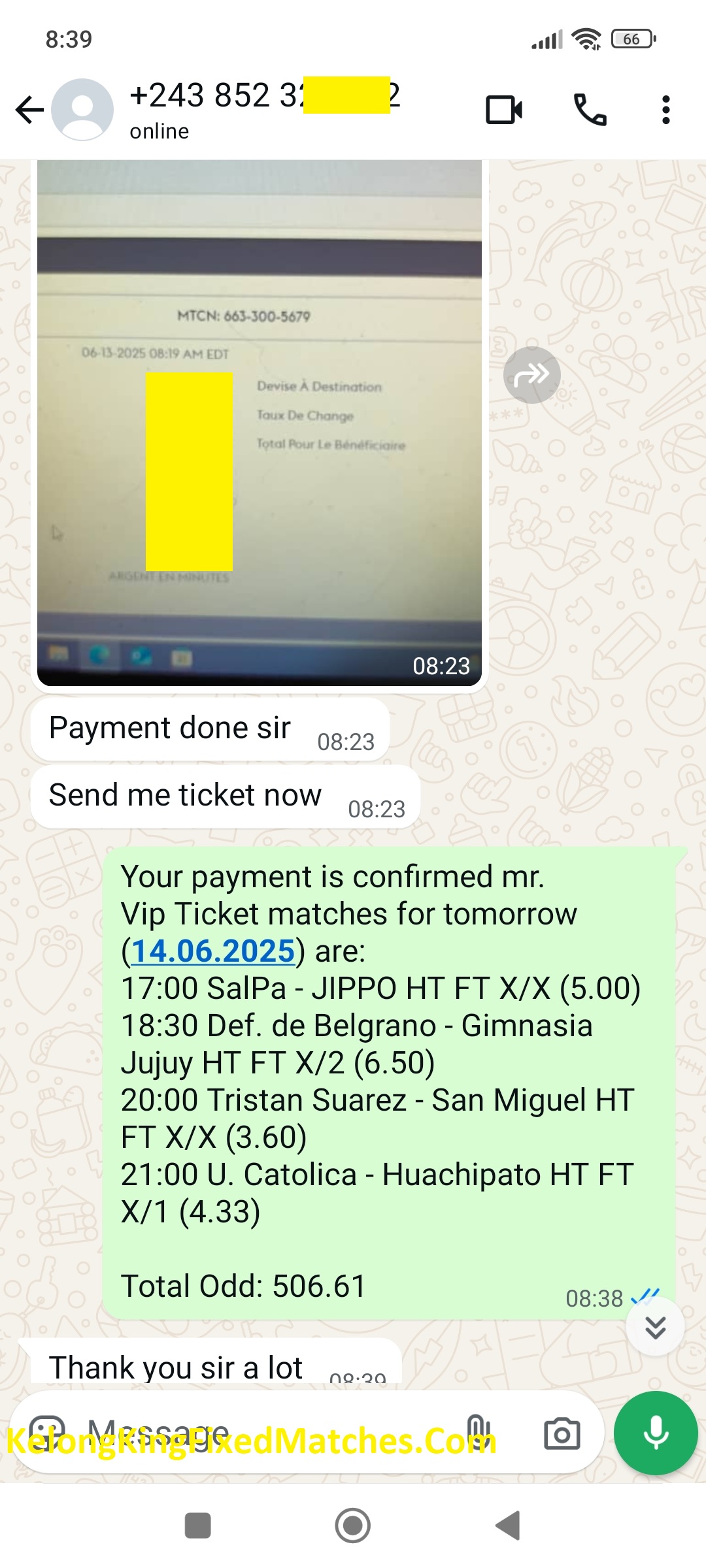Open the three-dot overflow menu
This screenshot has height=1568, width=706.
tap(665, 110)
